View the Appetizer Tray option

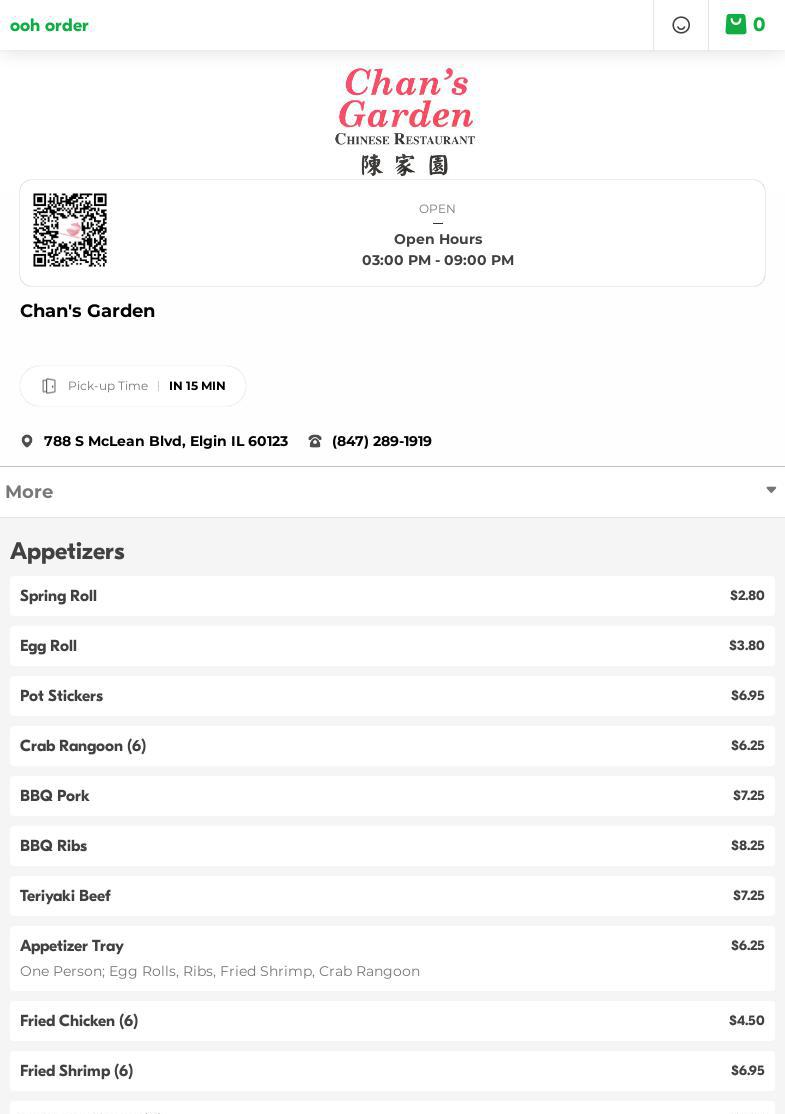pyautogui.click(x=392, y=958)
